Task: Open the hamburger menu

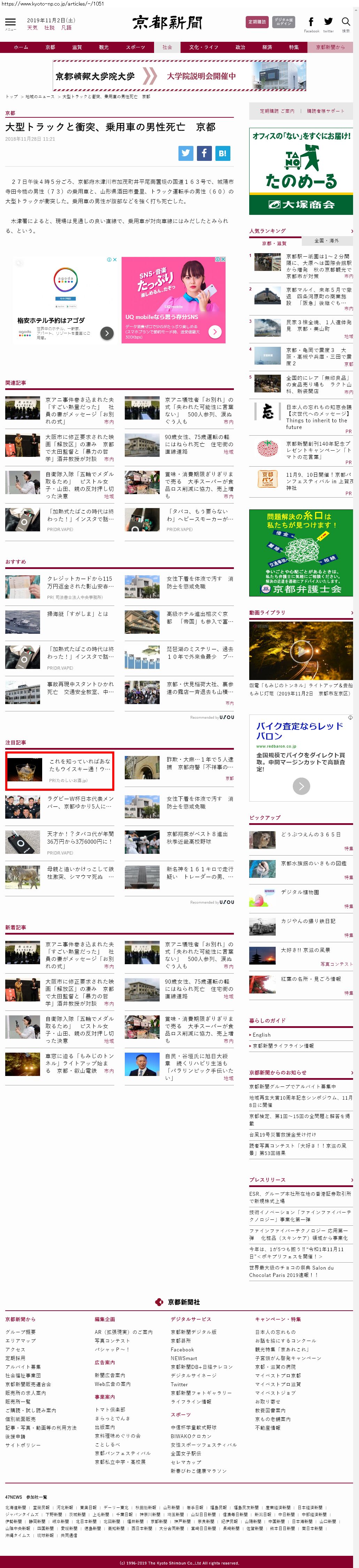Action: point(10,23)
